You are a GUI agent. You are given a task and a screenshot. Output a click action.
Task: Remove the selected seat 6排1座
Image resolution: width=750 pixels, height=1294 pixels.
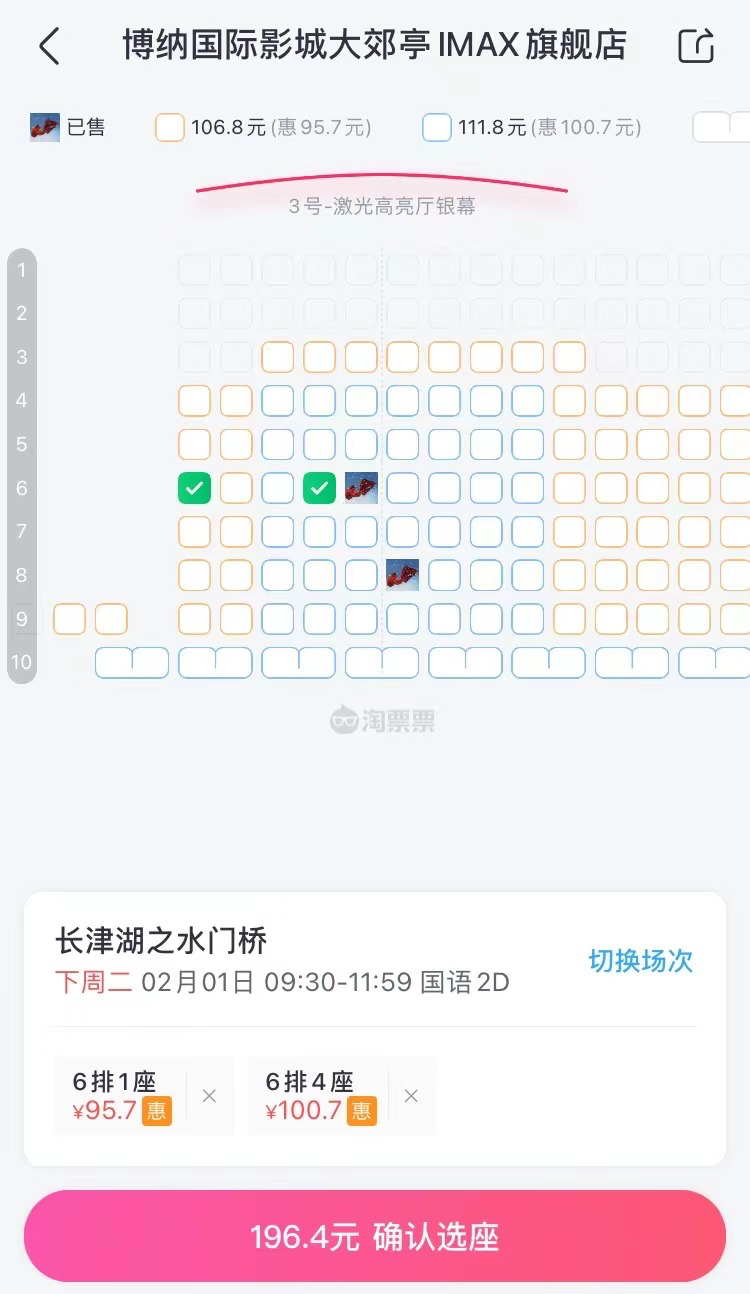[x=209, y=1096]
